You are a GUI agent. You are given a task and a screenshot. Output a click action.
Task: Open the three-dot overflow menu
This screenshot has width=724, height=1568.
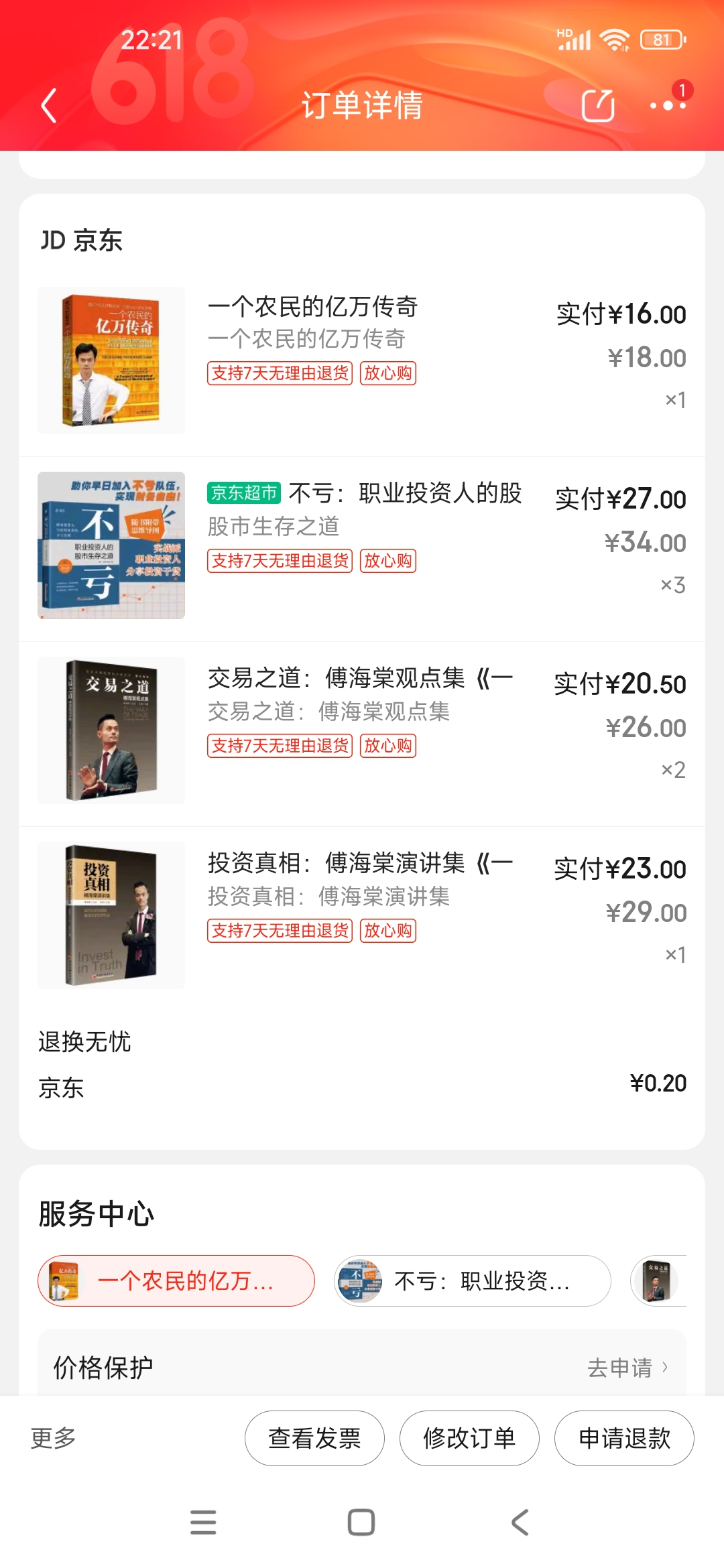coord(667,106)
